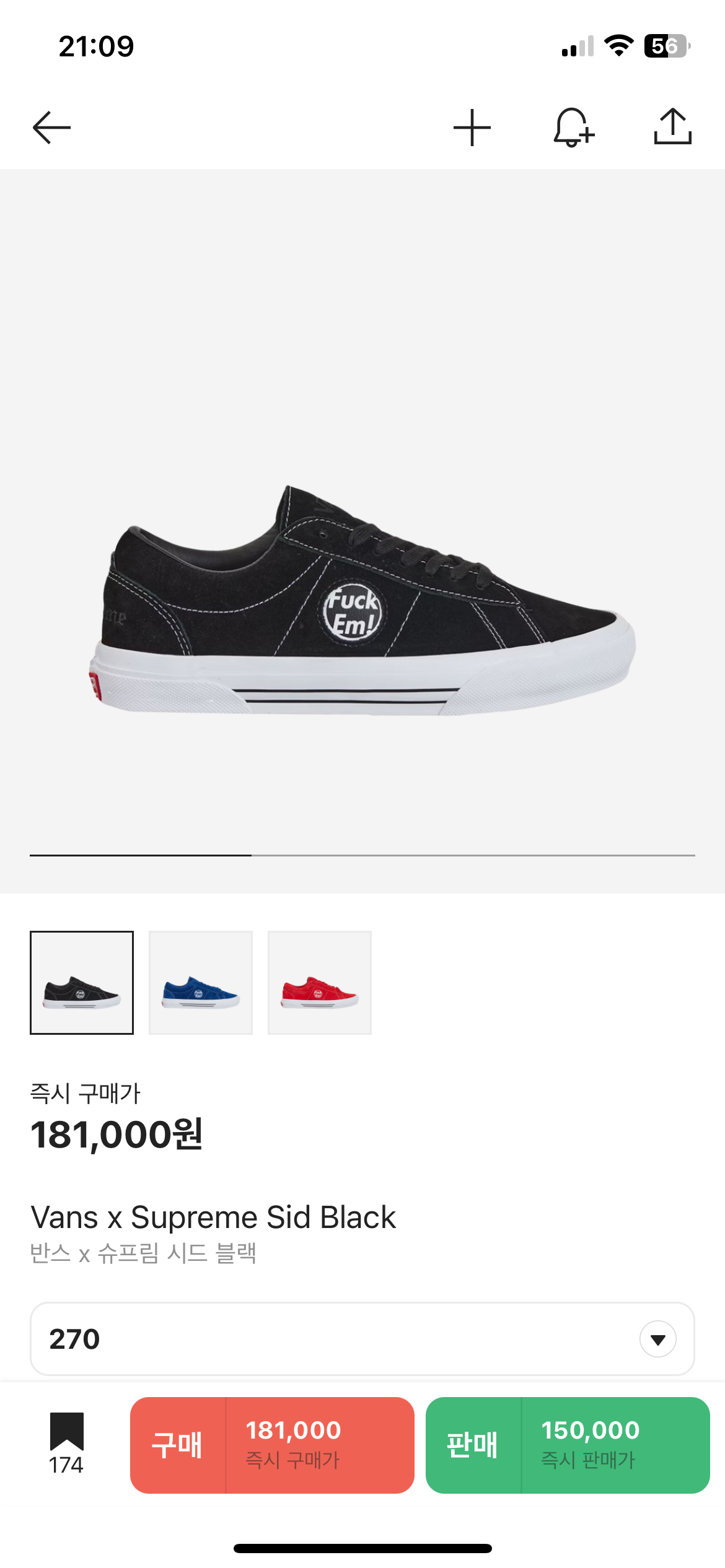This screenshot has height=1568, width=725.
Task: Share this product
Action: [x=673, y=127]
